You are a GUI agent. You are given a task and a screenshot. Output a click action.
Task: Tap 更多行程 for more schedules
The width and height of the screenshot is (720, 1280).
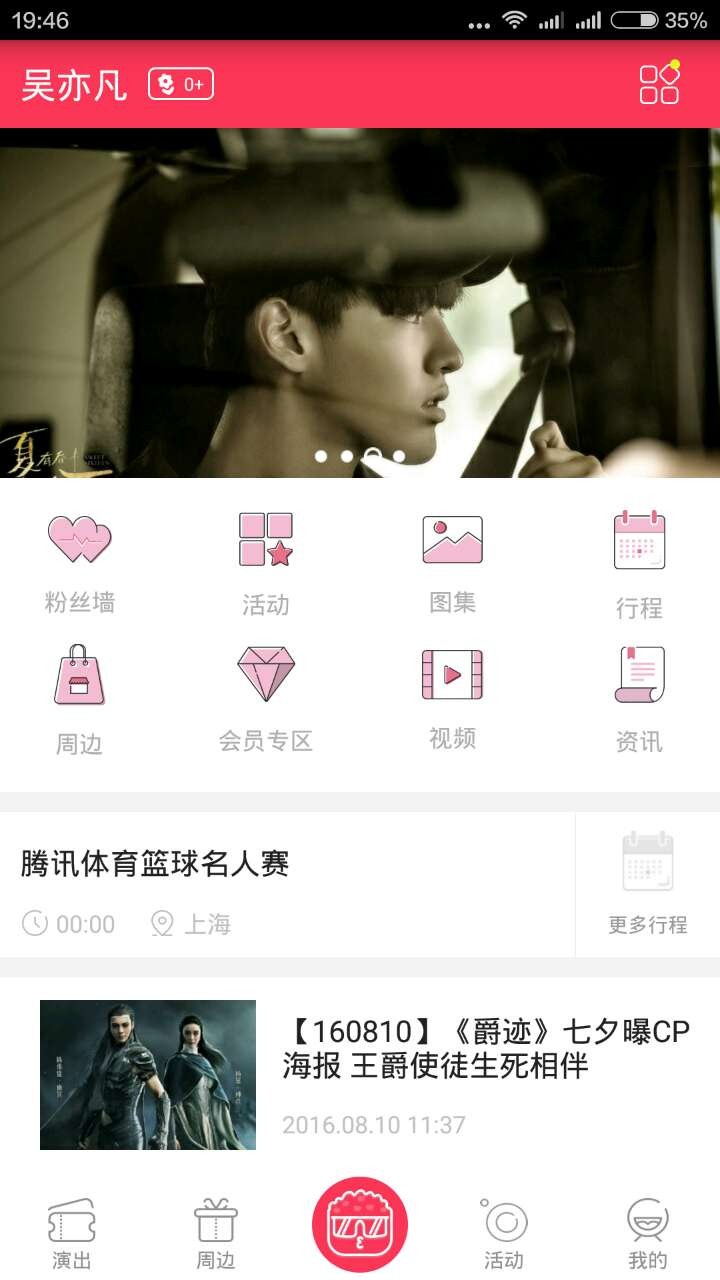[x=648, y=884]
